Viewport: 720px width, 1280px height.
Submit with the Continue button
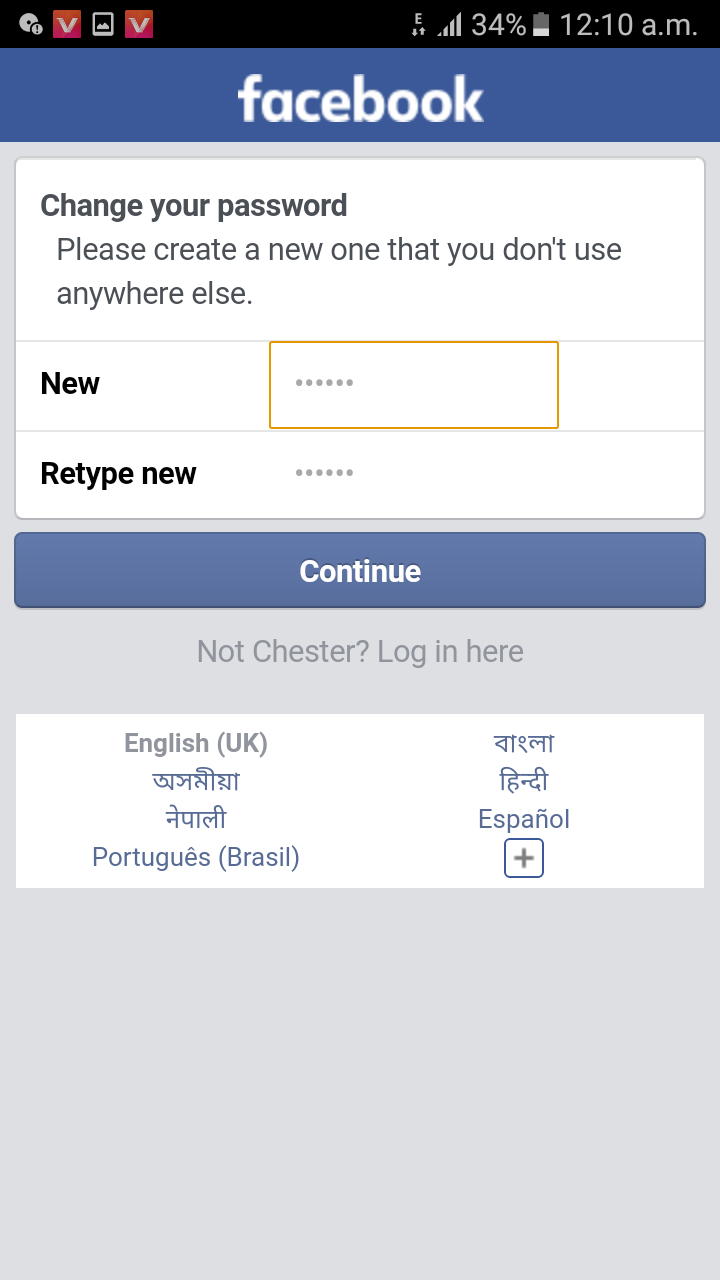pos(360,570)
